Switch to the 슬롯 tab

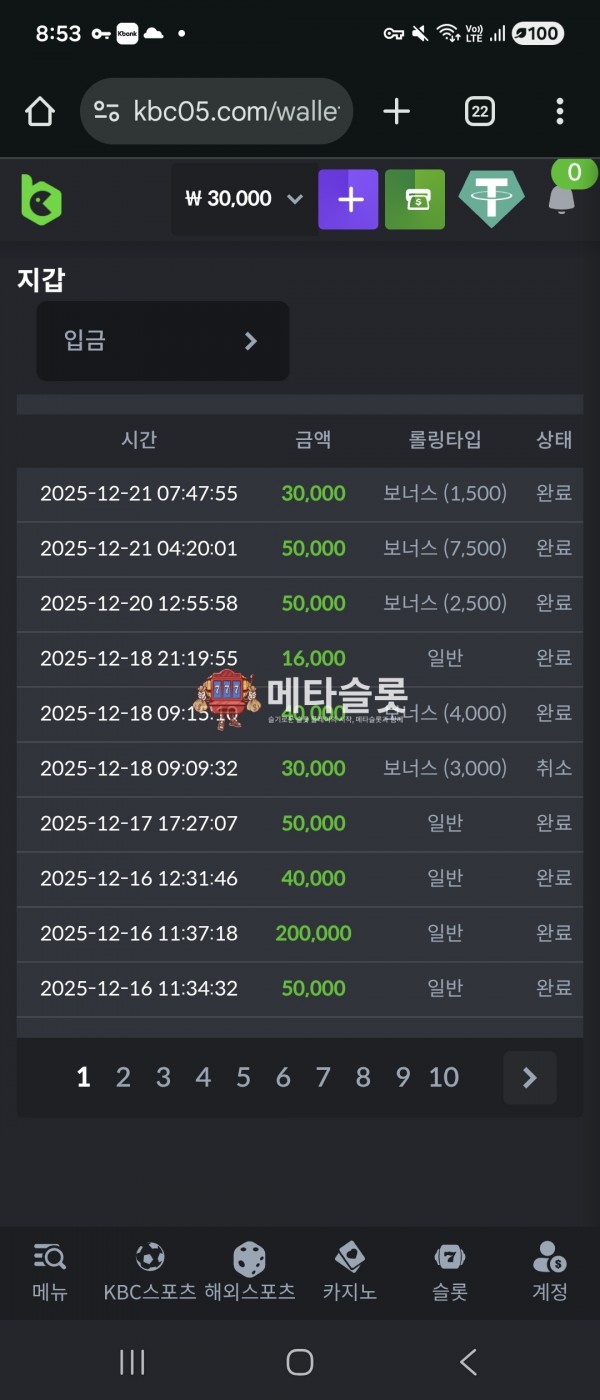click(450, 1272)
